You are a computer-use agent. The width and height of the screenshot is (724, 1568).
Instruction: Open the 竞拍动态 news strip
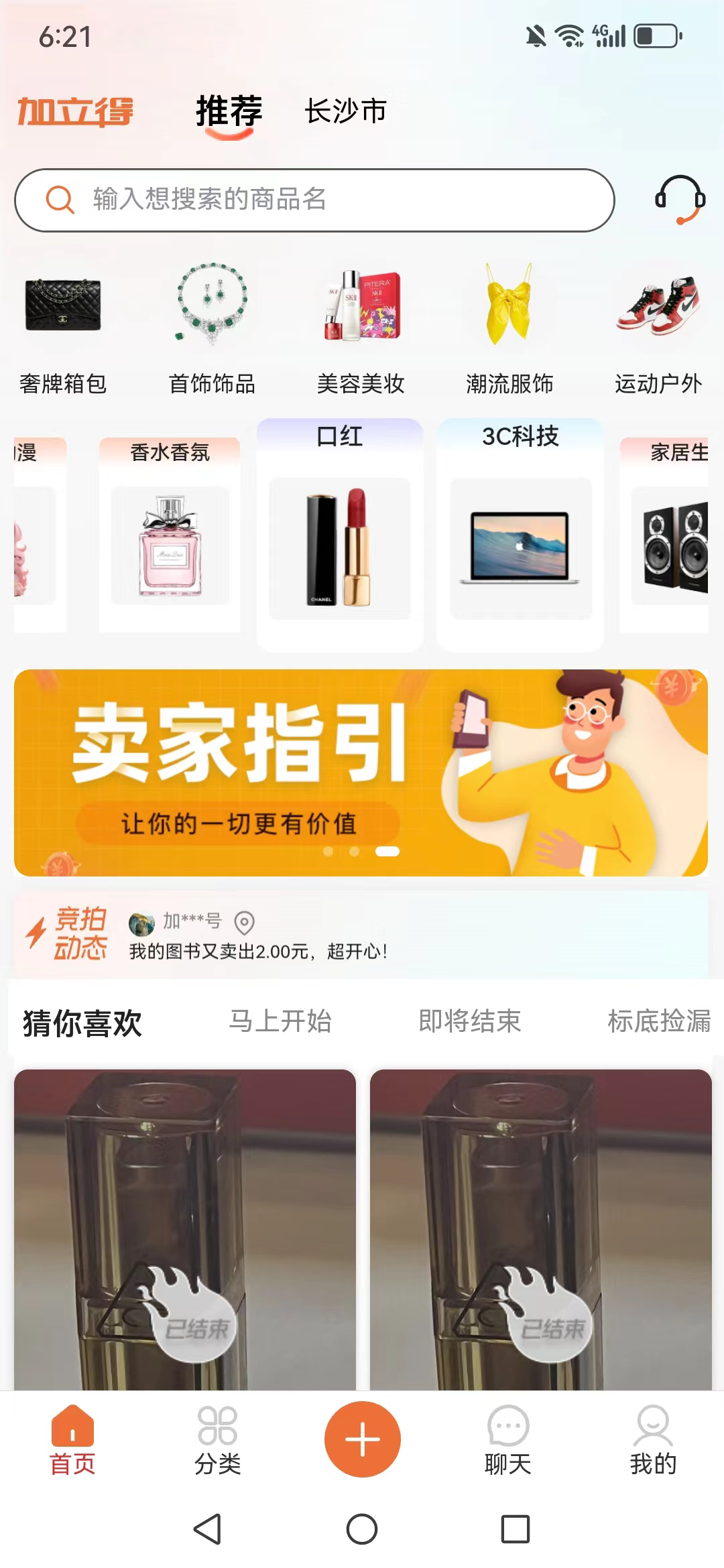tap(361, 934)
